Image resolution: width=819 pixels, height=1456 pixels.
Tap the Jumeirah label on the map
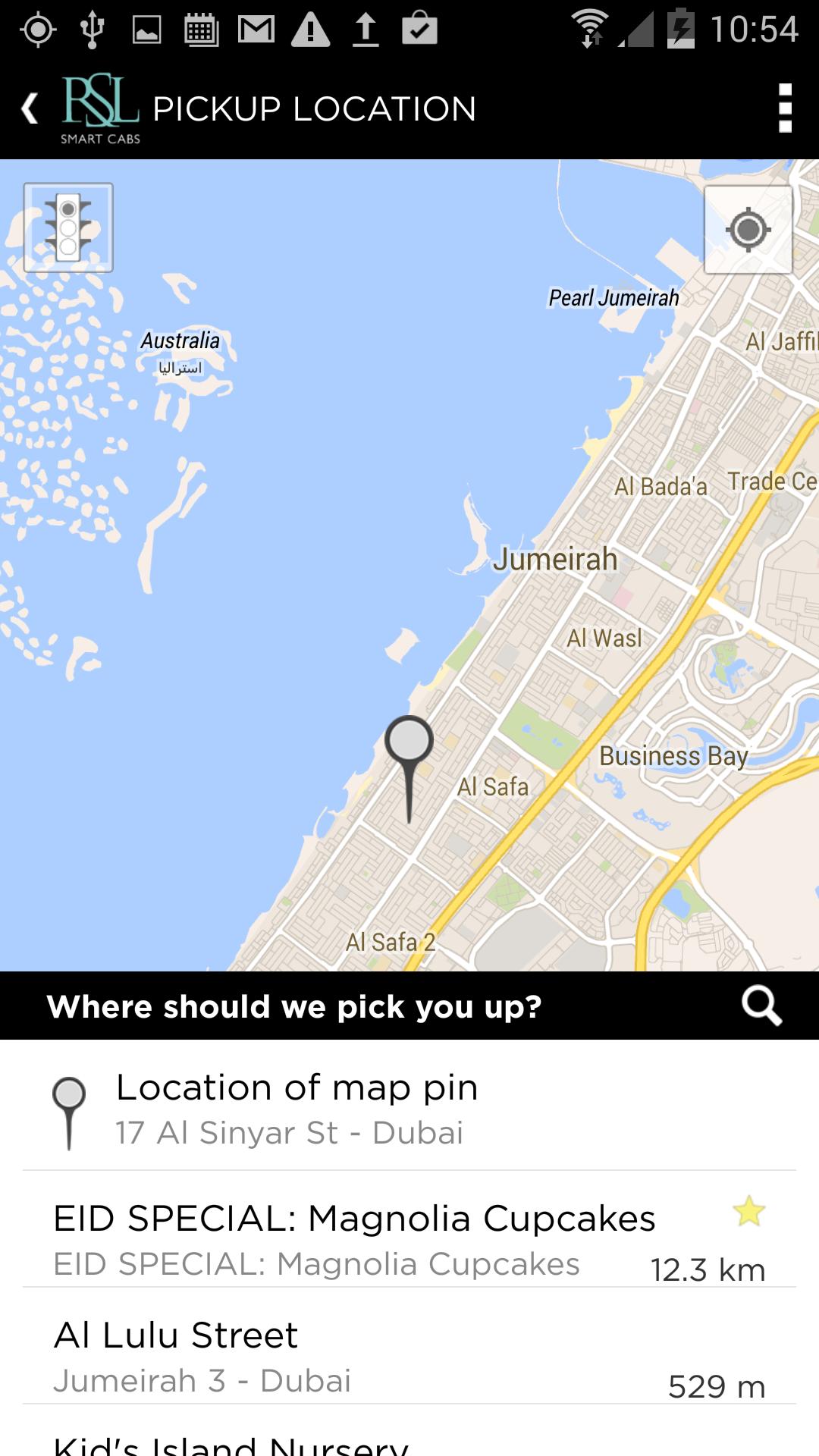(557, 560)
